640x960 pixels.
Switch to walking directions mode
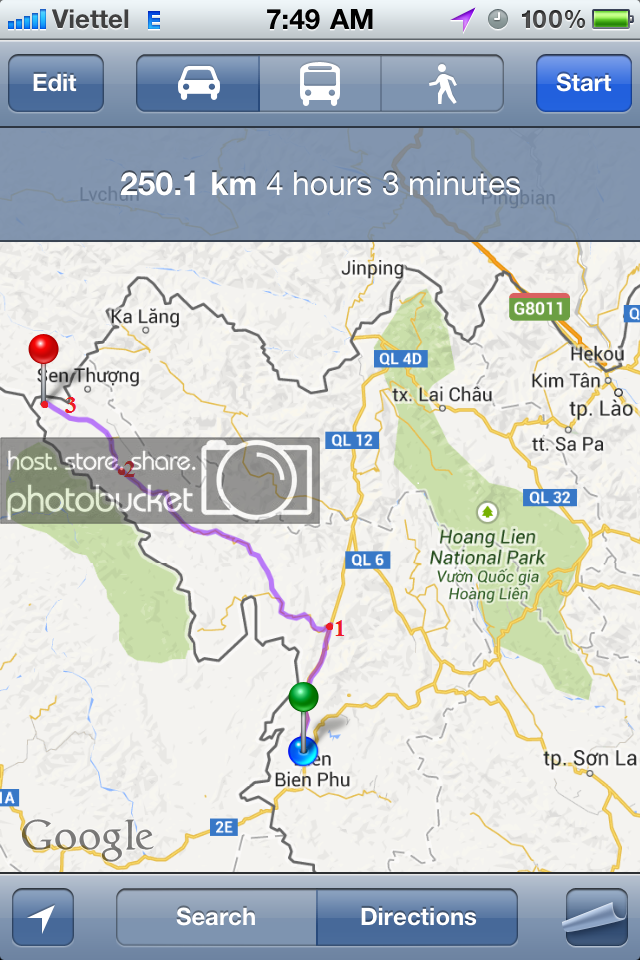(442, 83)
